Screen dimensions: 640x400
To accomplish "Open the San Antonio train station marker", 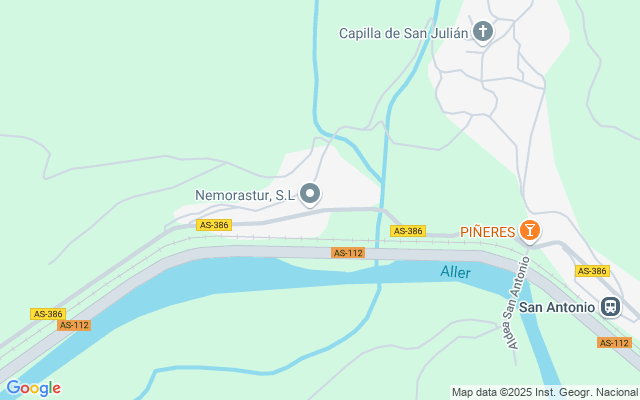I will tap(610, 306).
